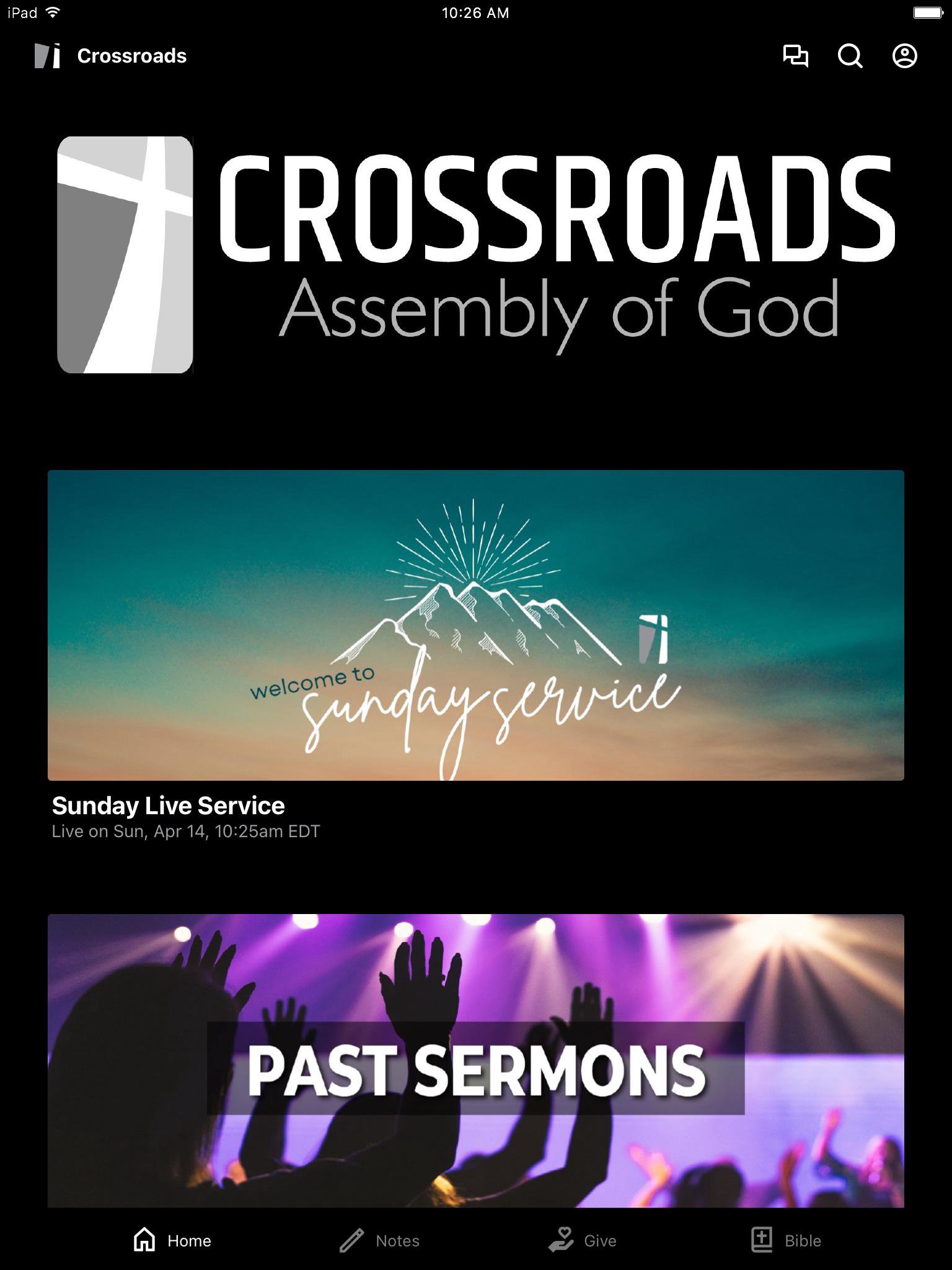Open the user profile icon
This screenshot has width=952, height=1270.
pos(904,56)
